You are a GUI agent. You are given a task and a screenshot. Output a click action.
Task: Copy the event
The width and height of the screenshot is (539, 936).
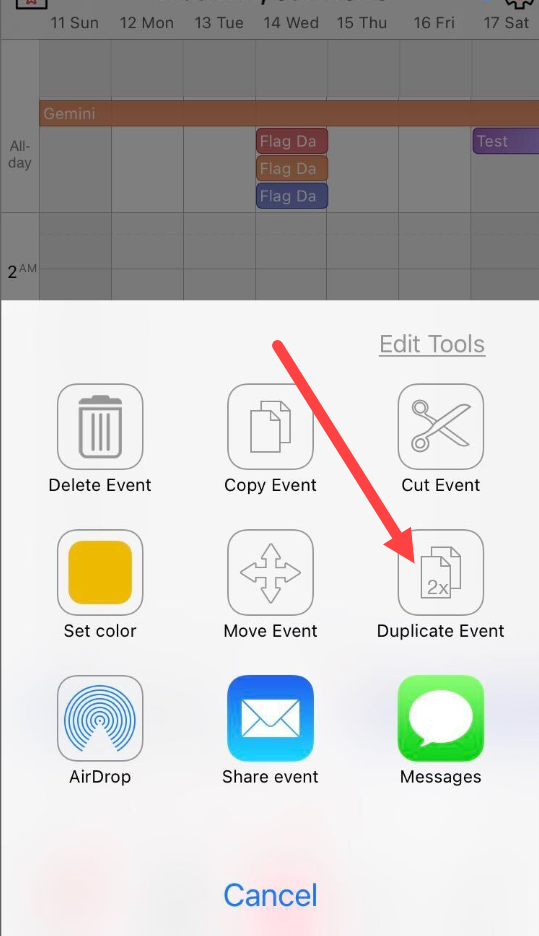tap(270, 427)
